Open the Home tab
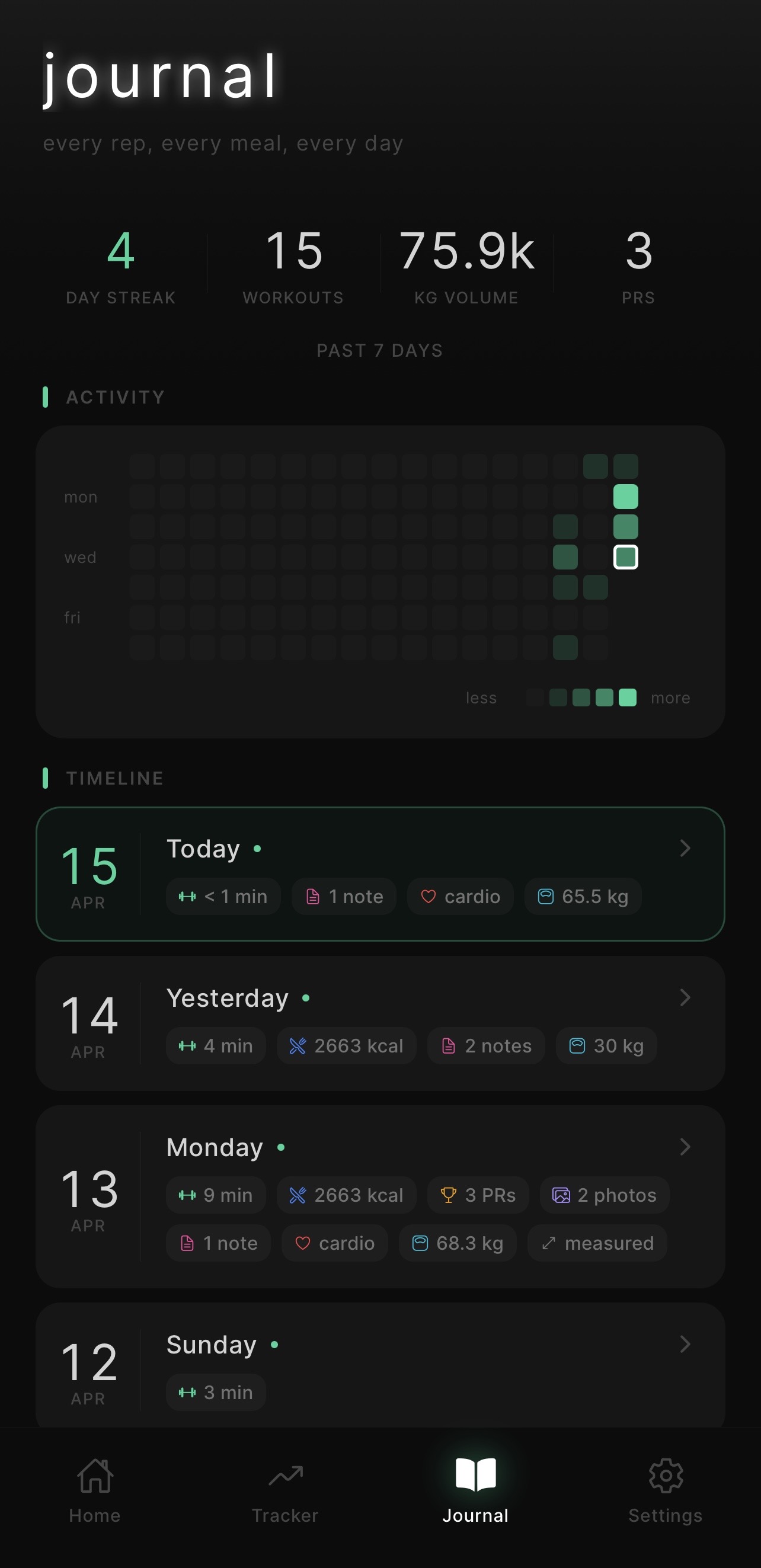Viewport: 761px width, 1568px height. (95, 1490)
